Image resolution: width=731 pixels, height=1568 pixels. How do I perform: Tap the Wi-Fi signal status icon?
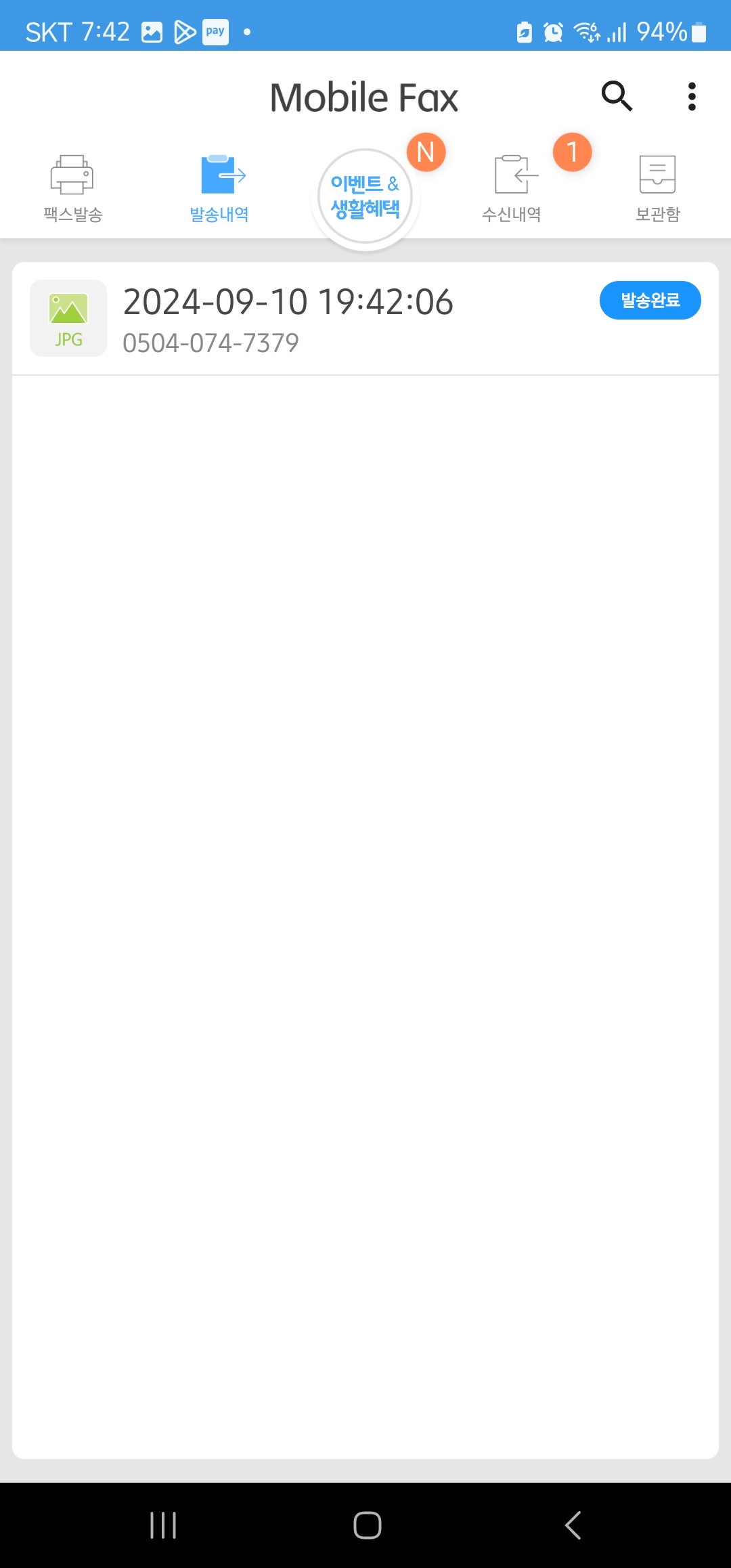pos(585,30)
